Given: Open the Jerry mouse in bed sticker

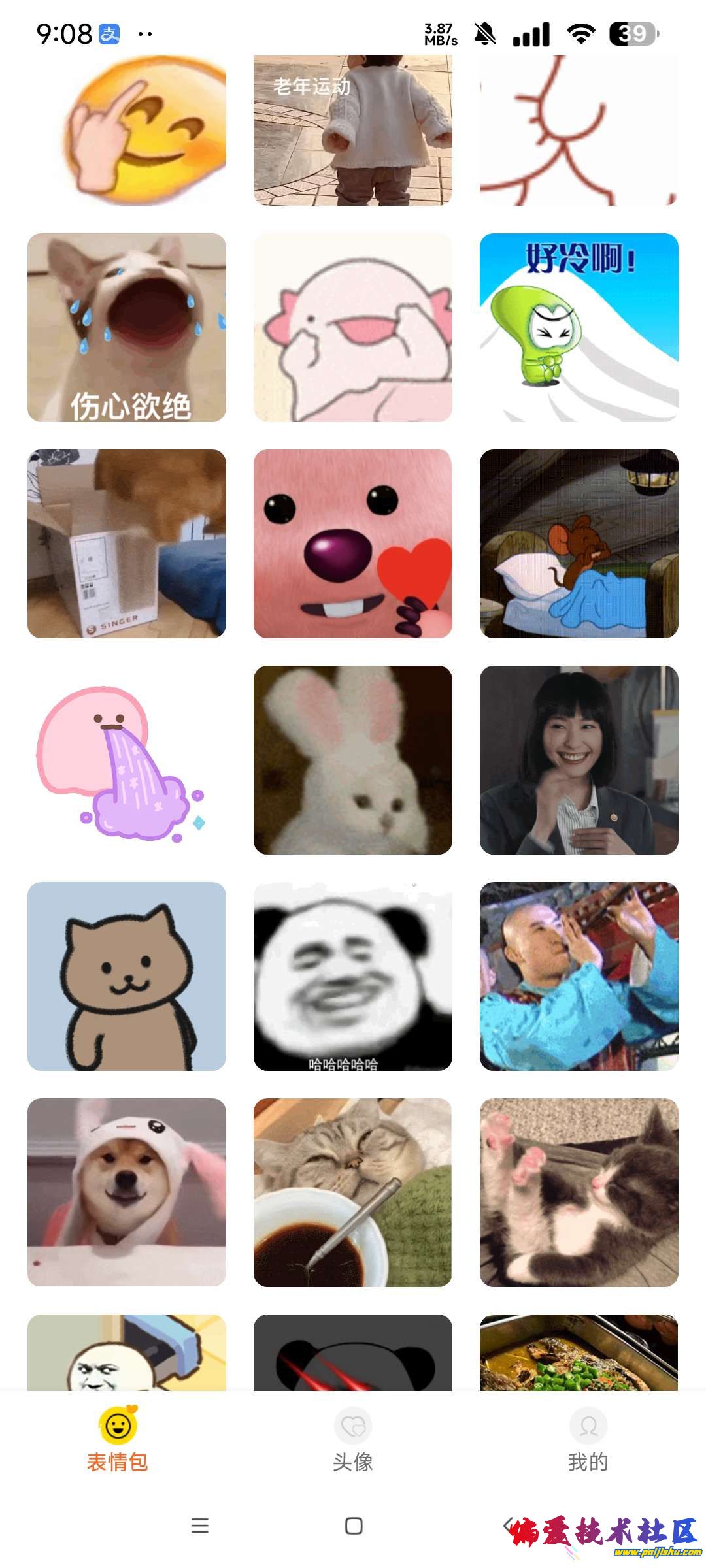Looking at the screenshot, I should pyautogui.click(x=579, y=544).
